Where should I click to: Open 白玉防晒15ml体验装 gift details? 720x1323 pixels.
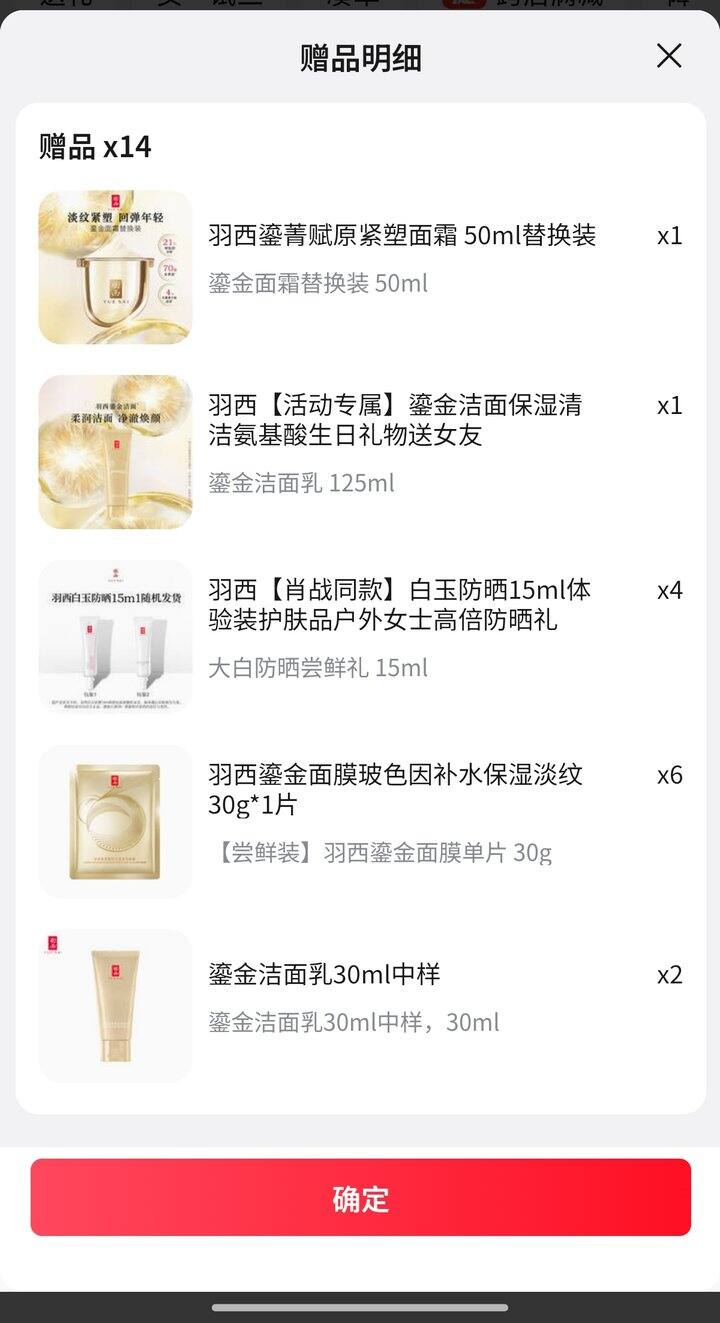(399, 605)
